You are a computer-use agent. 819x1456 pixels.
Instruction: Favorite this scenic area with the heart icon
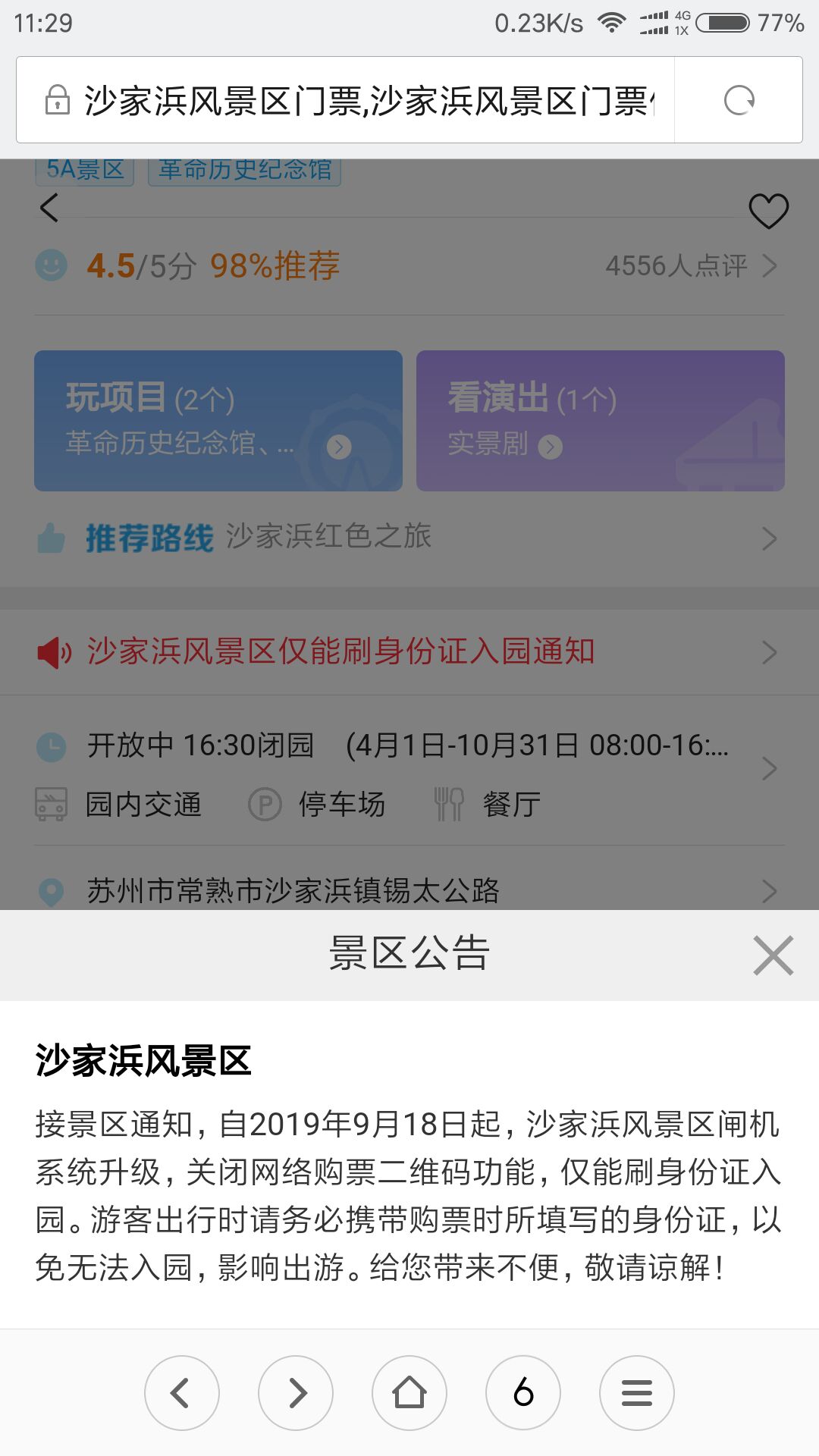pos(768,211)
